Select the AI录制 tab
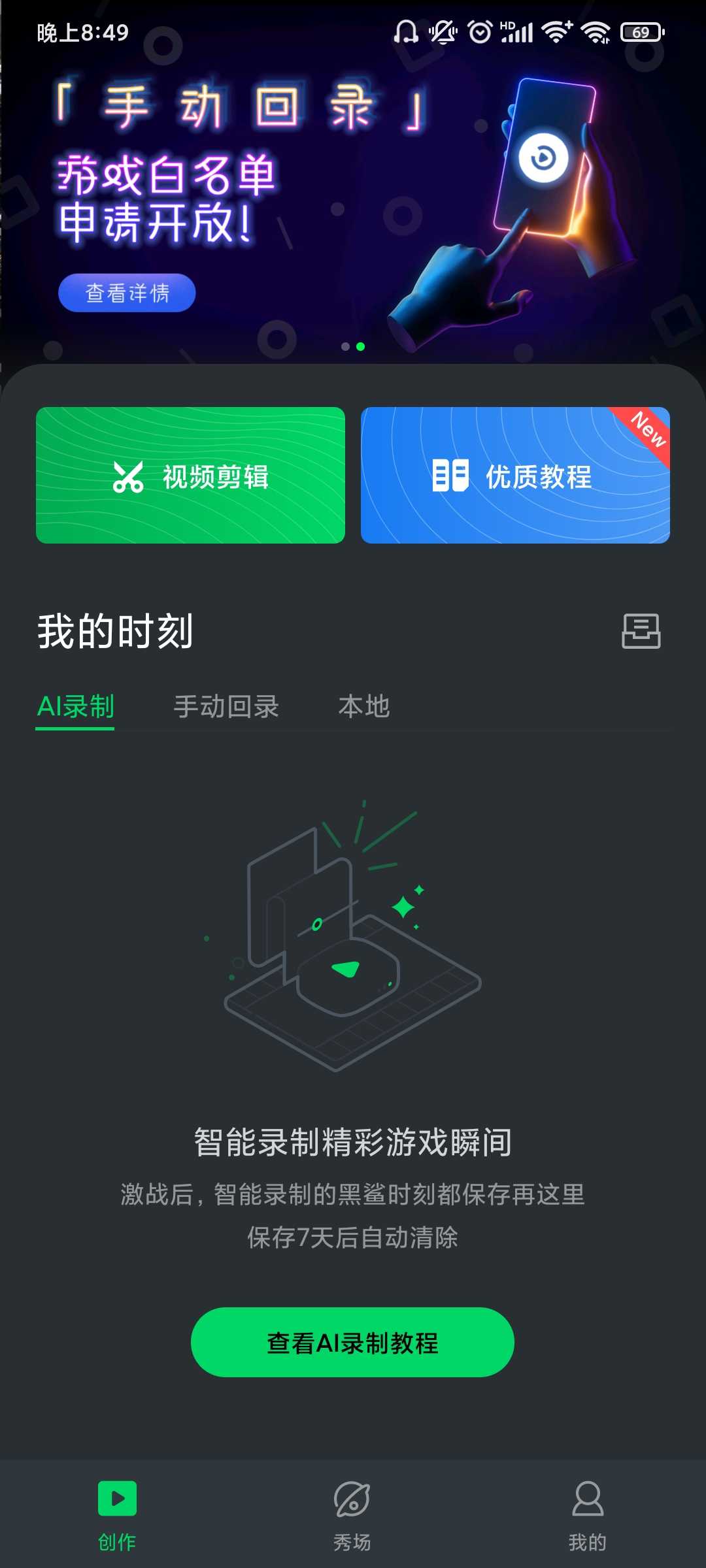Screen dimensions: 706x1568 pyautogui.click(x=75, y=707)
